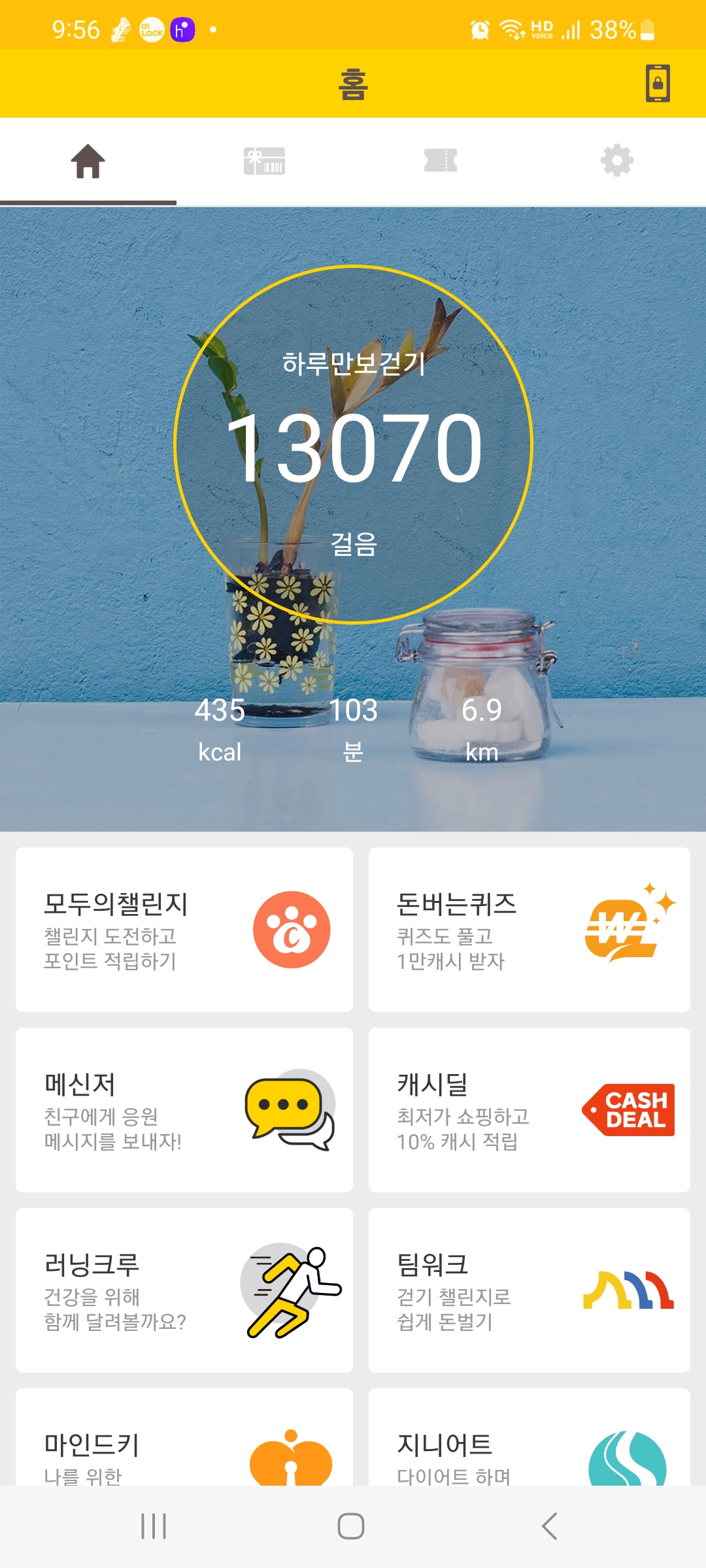Image resolution: width=706 pixels, height=1568 pixels.
Task: Open the 모두의챌린지 card
Action: click(x=184, y=929)
